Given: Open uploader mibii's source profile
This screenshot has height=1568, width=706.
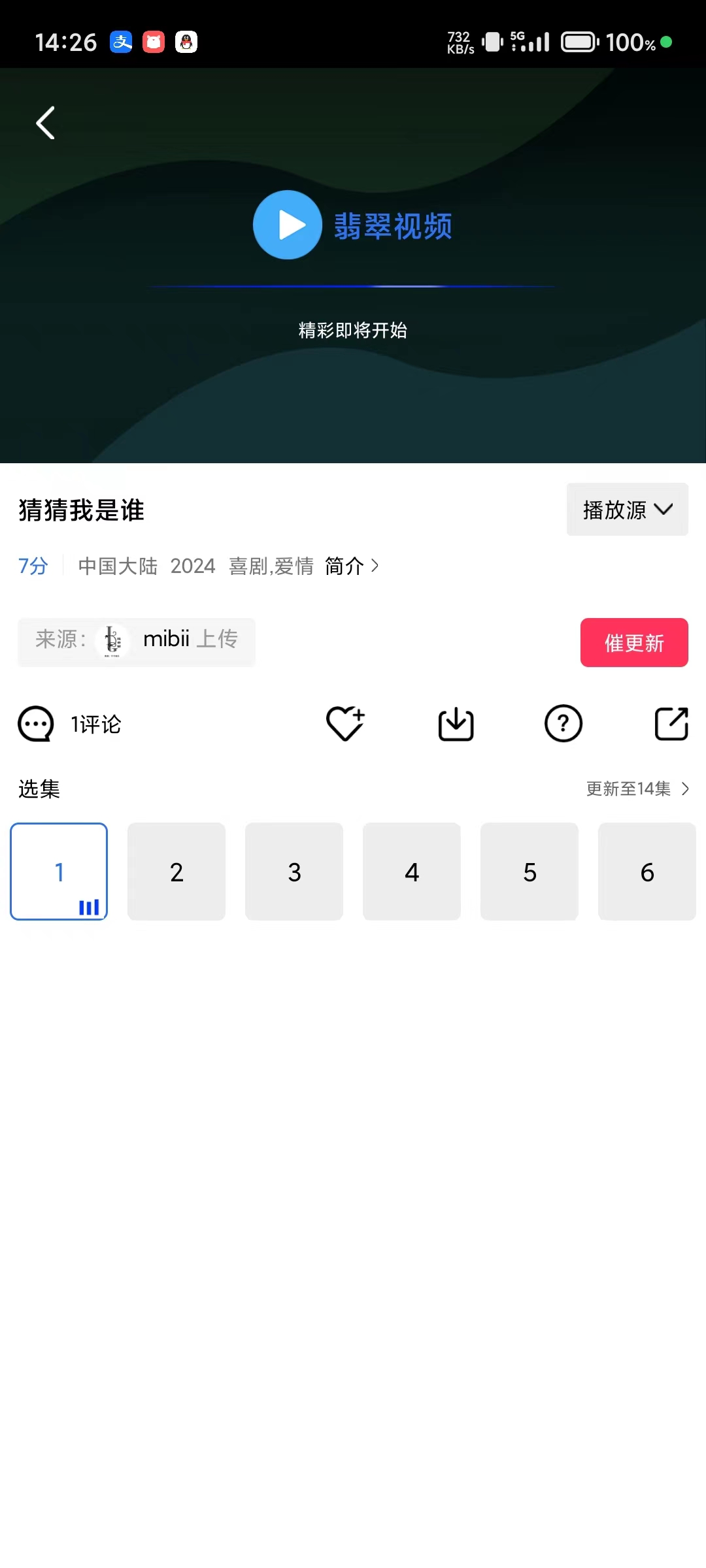Looking at the screenshot, I should tap(136, 640).
